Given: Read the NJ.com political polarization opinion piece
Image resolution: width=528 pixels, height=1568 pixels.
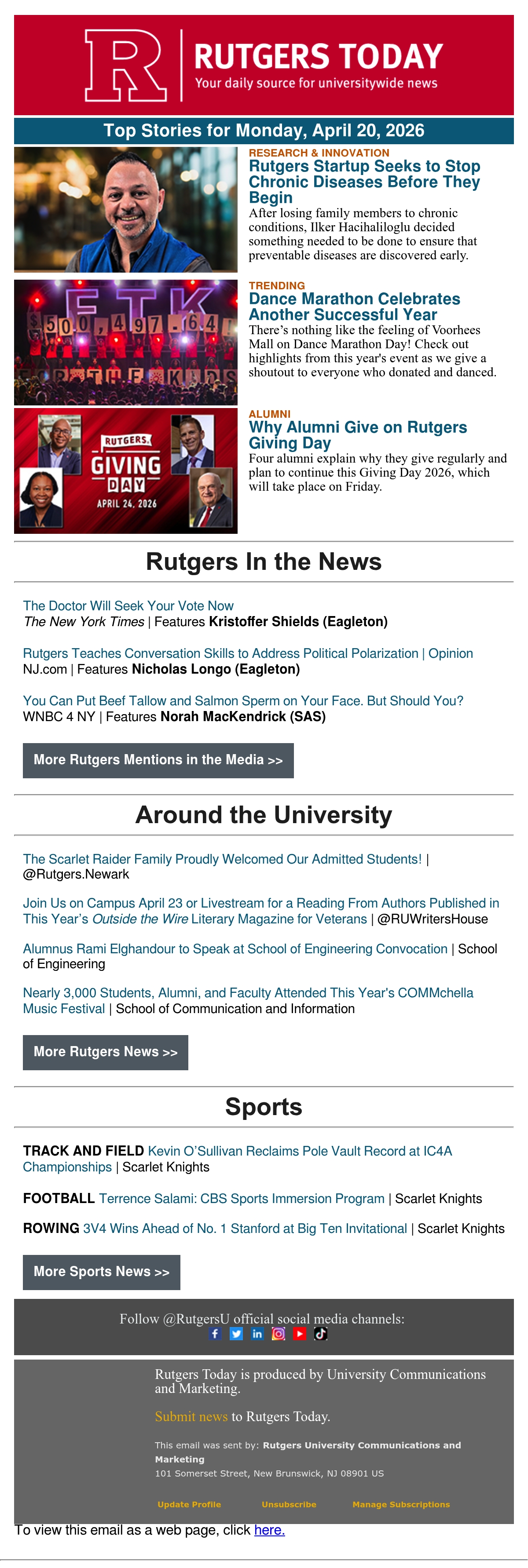Looking at the screenshot, I should click(248, 653).
